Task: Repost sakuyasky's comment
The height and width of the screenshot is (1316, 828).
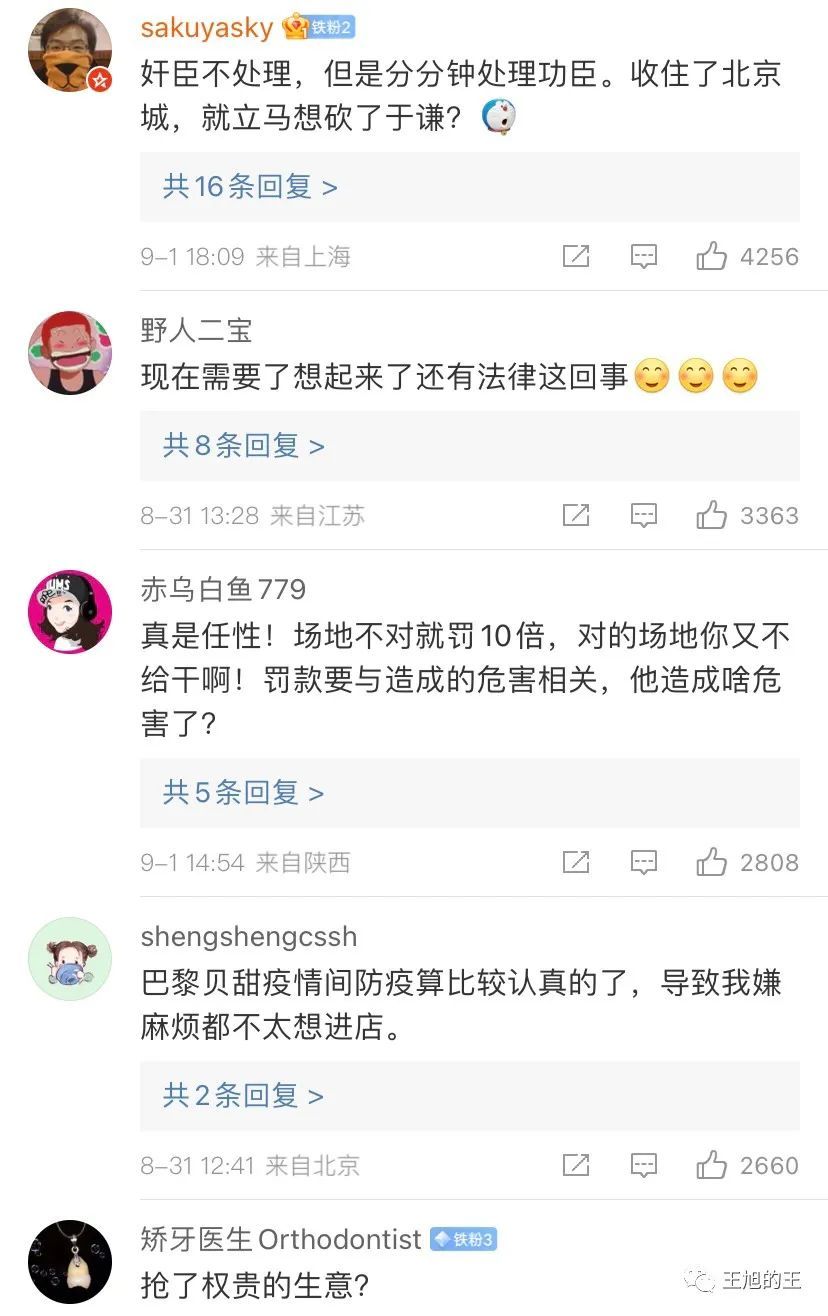Action: [x=576, y=257]
